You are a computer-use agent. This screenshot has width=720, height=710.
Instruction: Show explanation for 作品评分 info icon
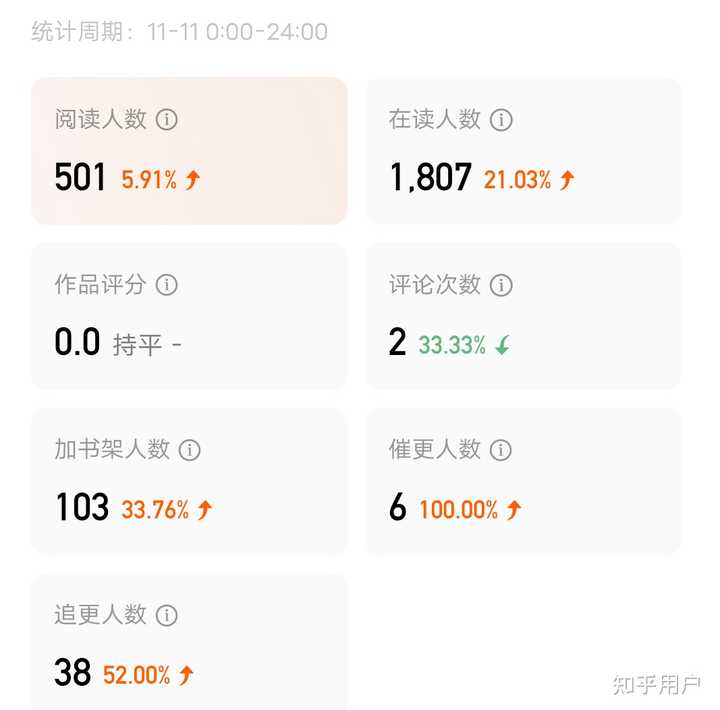[166, 285]
